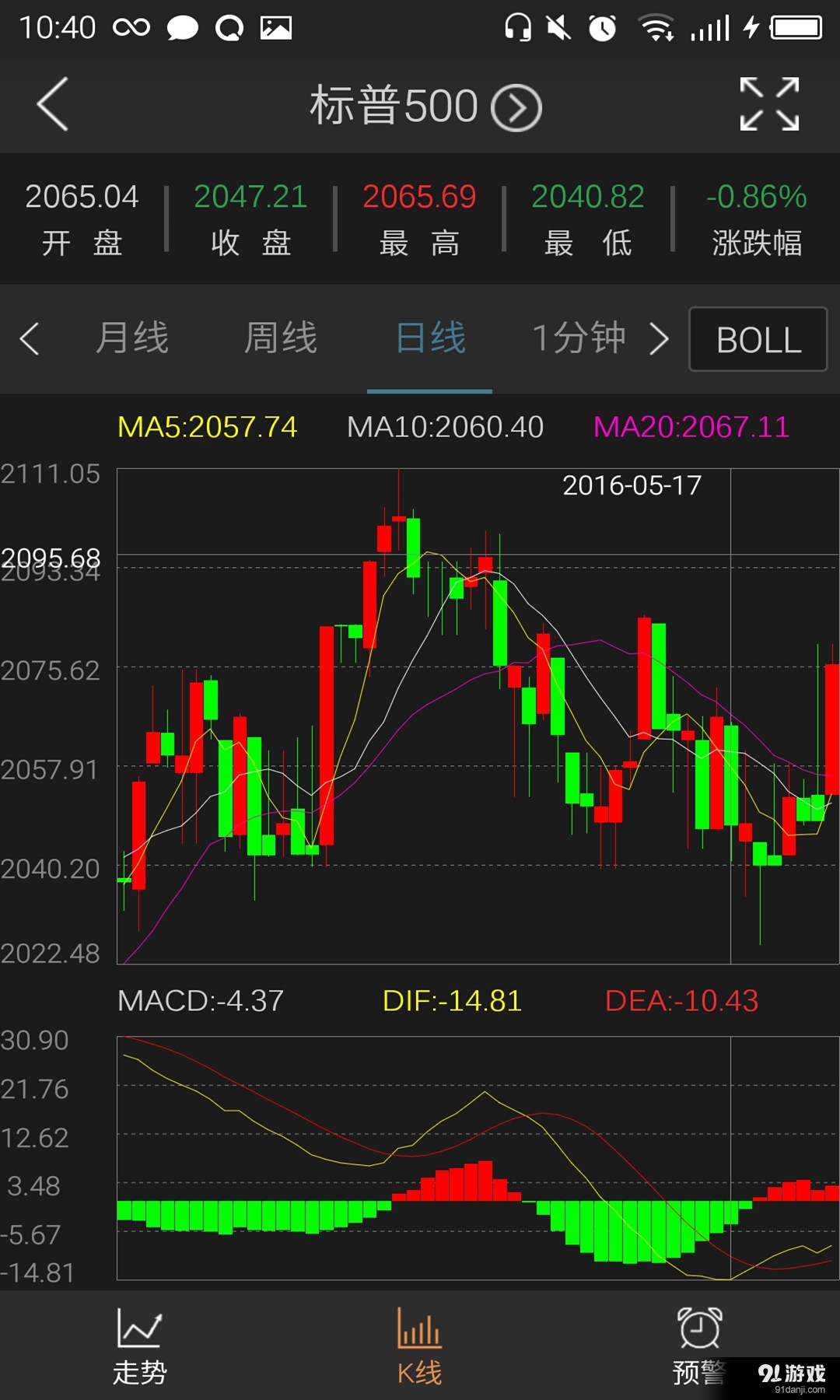The image size is (840, 1400).
Task: Toggle the BOLL indicator overlay
Action: [757, 340]
